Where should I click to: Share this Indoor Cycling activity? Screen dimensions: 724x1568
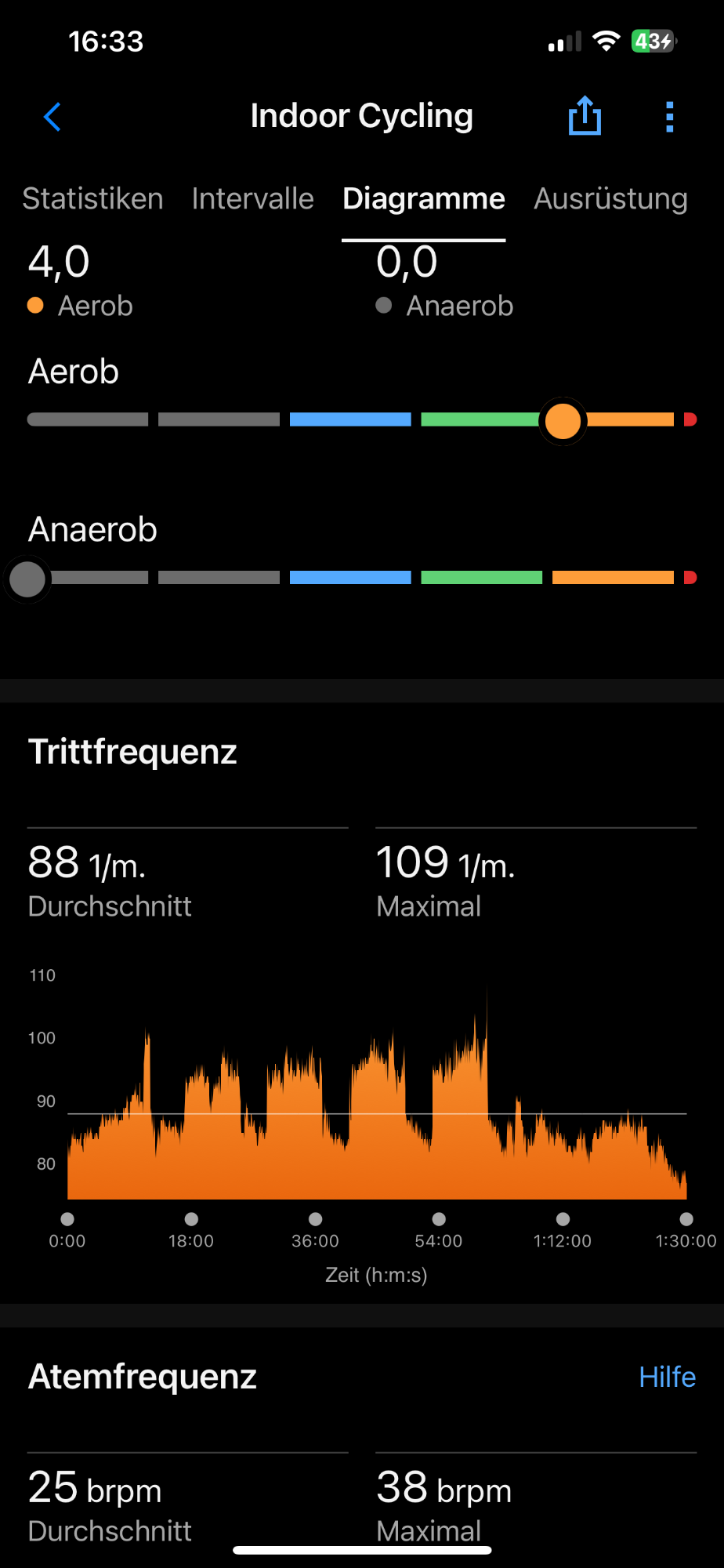tap(585, 116)
